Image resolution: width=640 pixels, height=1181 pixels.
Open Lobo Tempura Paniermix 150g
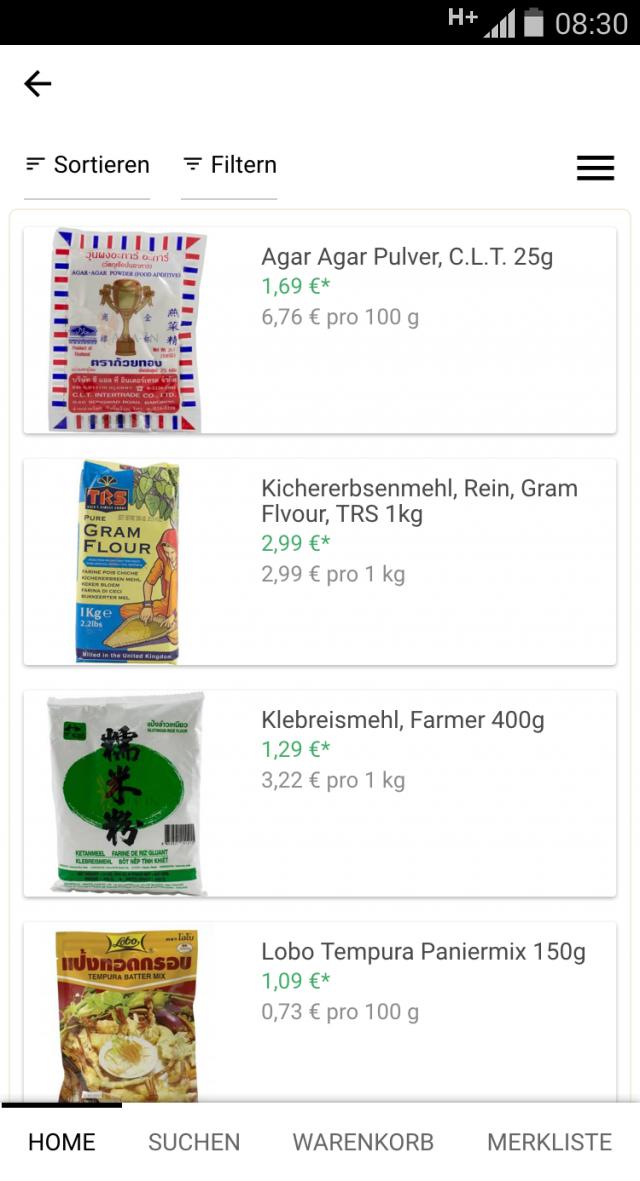coord(320,1010)
